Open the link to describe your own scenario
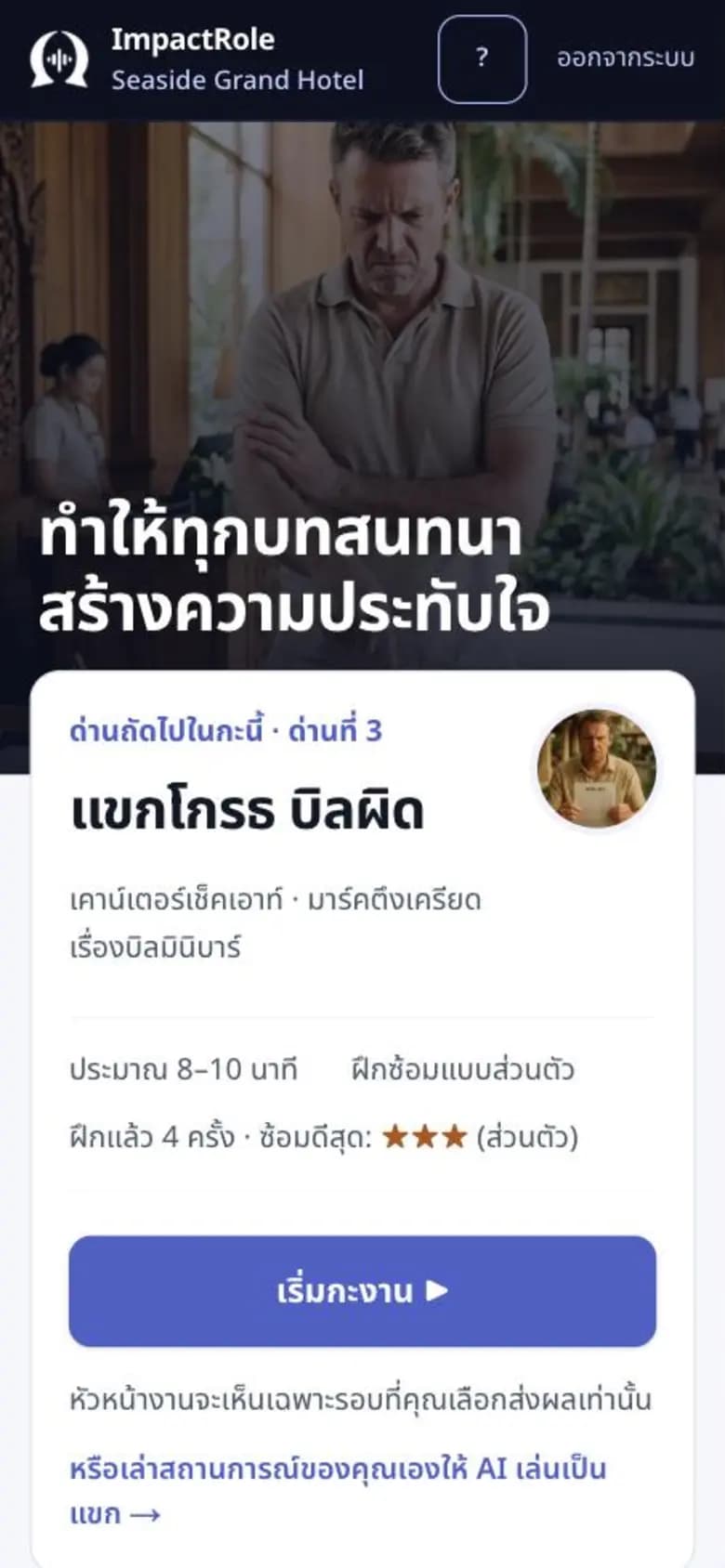The width and height of the screenshot is (725, 1568). pyautogui.click(x=337, y=1491)
